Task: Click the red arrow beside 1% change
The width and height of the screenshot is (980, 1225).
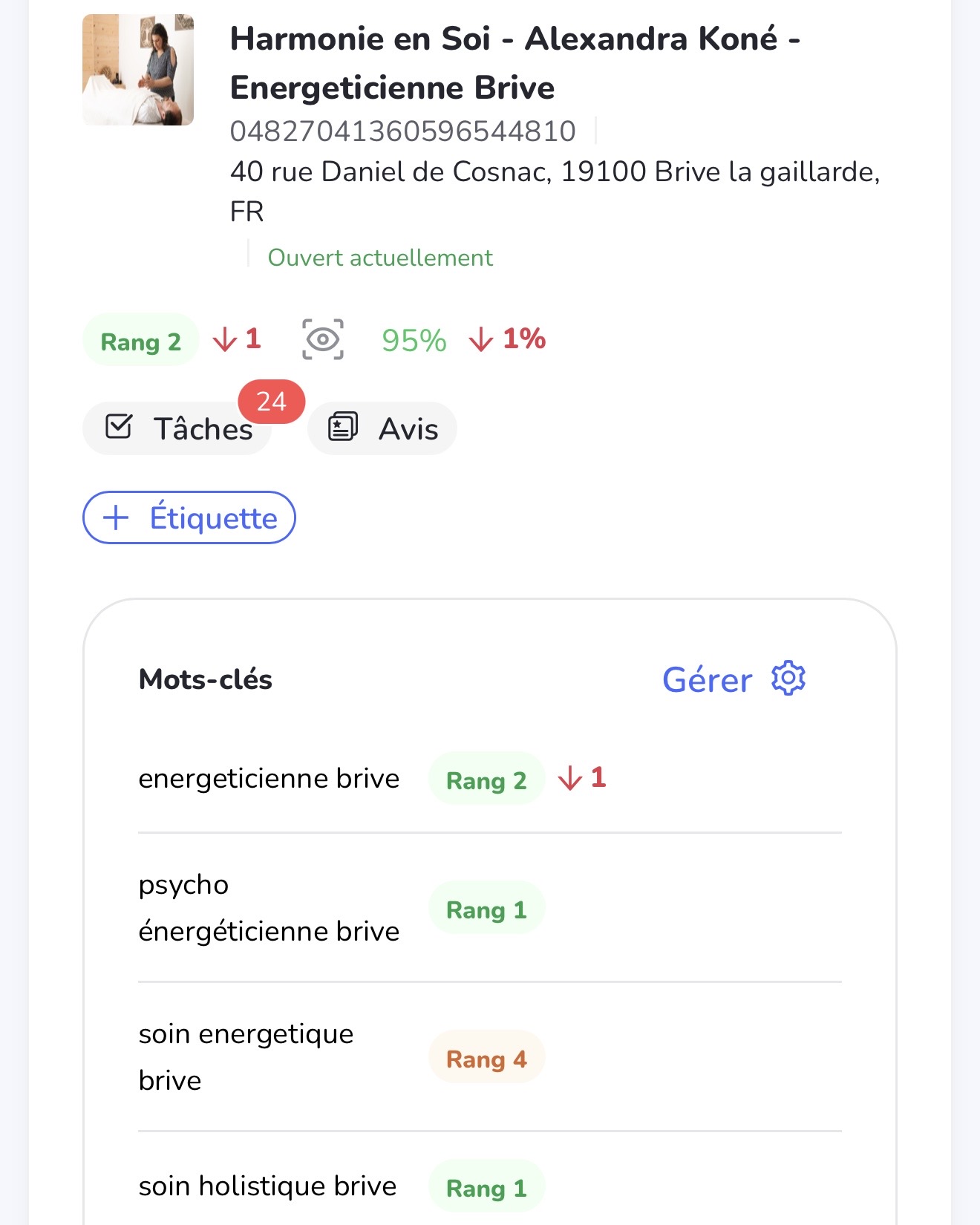Action: pos(483,339)
